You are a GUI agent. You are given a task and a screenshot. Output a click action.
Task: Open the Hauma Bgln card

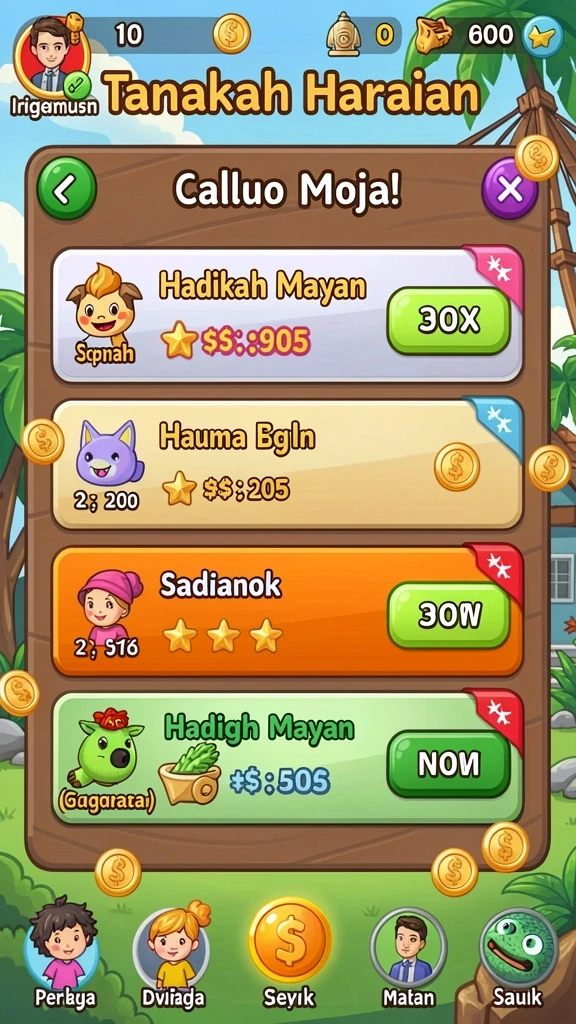click(x=287, y=465)
